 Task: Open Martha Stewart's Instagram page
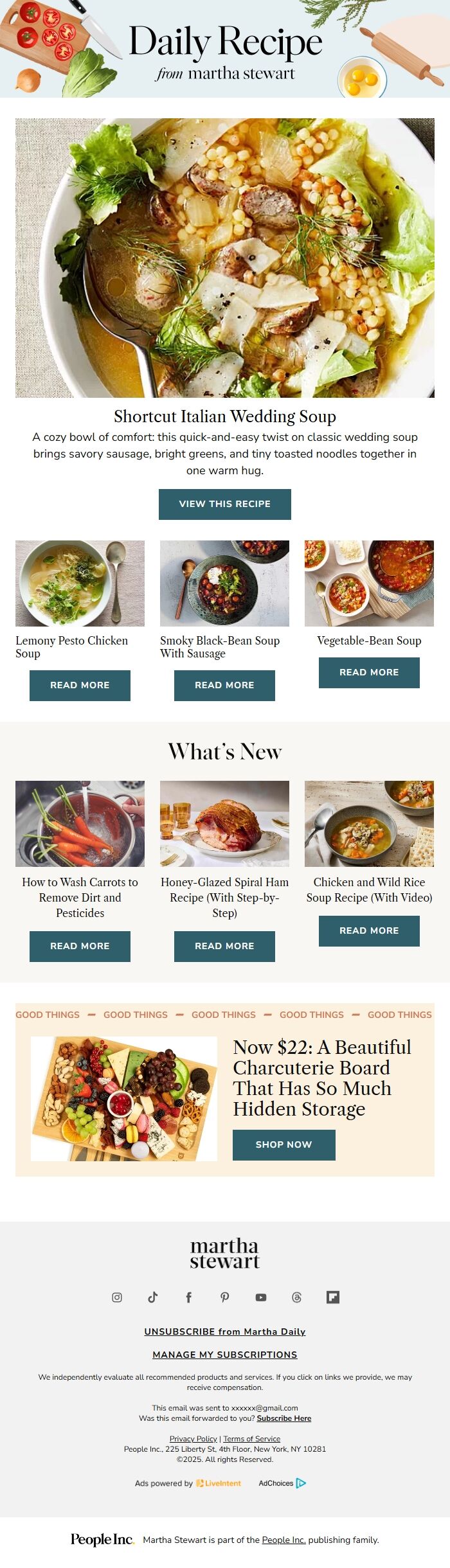point(117,1297)
